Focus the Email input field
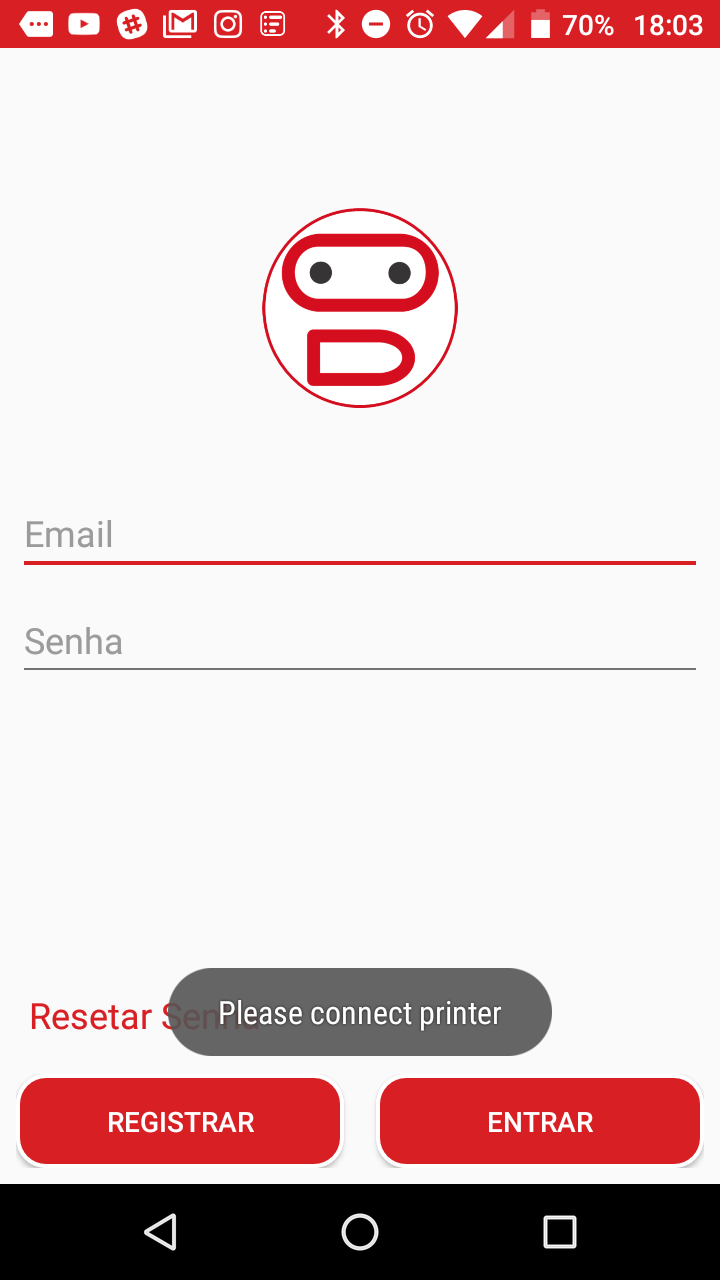 359,535
